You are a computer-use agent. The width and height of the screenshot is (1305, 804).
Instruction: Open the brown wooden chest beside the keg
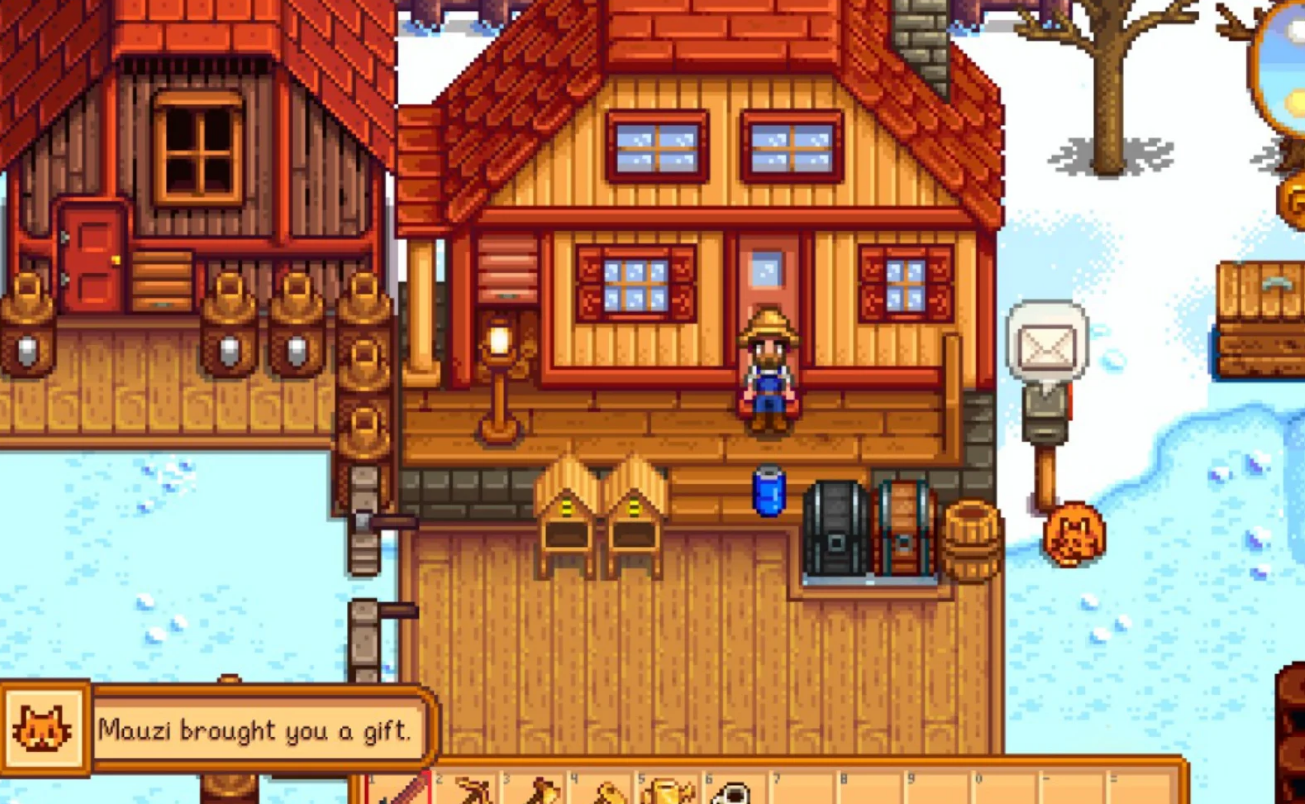click(904, 530)
